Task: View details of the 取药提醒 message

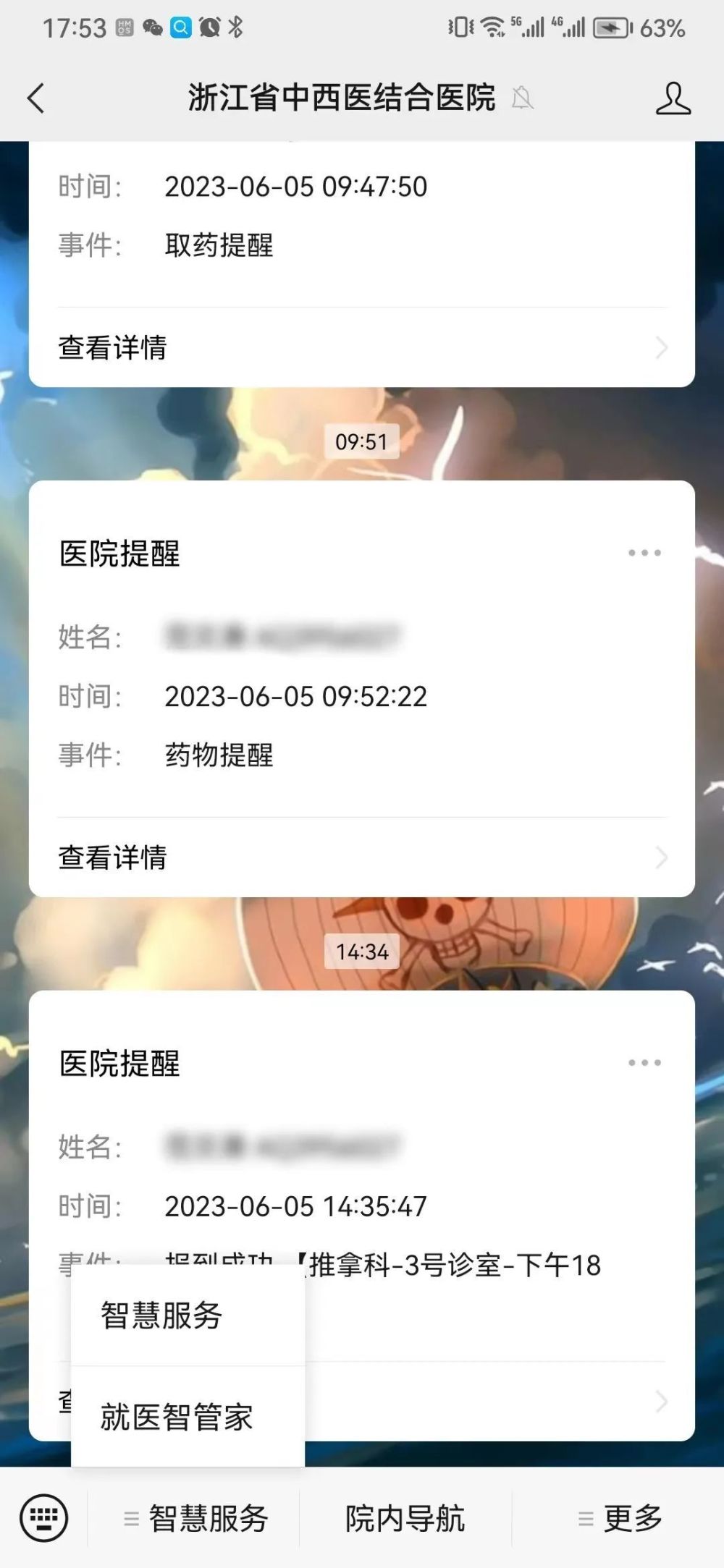Action: [x=362, y=348]
